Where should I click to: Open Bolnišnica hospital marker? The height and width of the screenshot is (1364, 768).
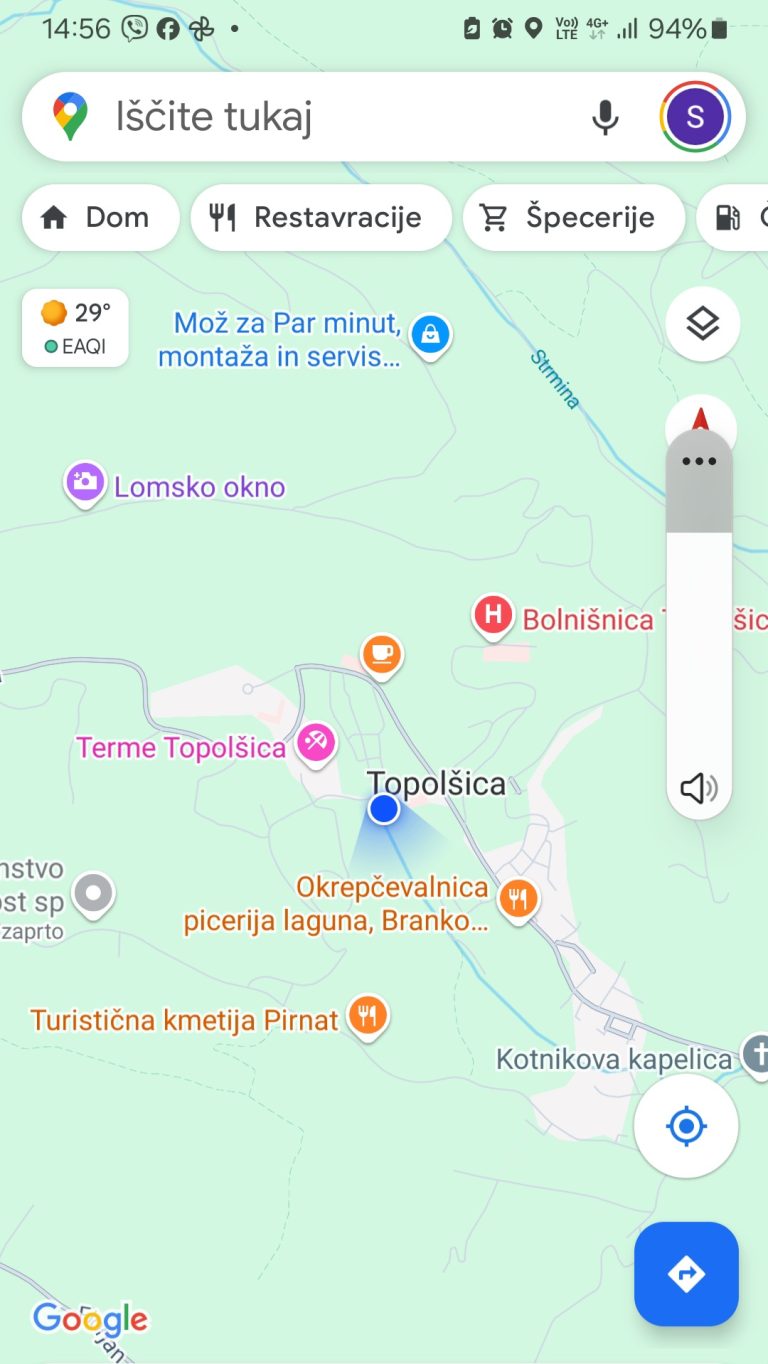(x=492, y=615)
